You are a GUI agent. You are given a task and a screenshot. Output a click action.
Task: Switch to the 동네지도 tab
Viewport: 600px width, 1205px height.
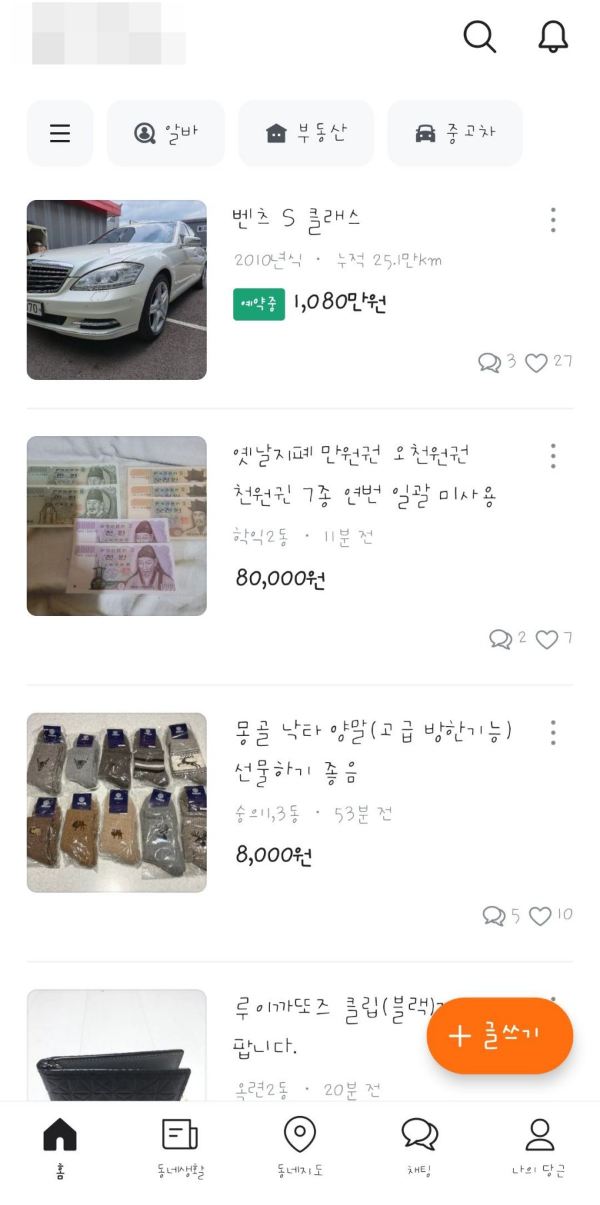(x=300, y=1147)
